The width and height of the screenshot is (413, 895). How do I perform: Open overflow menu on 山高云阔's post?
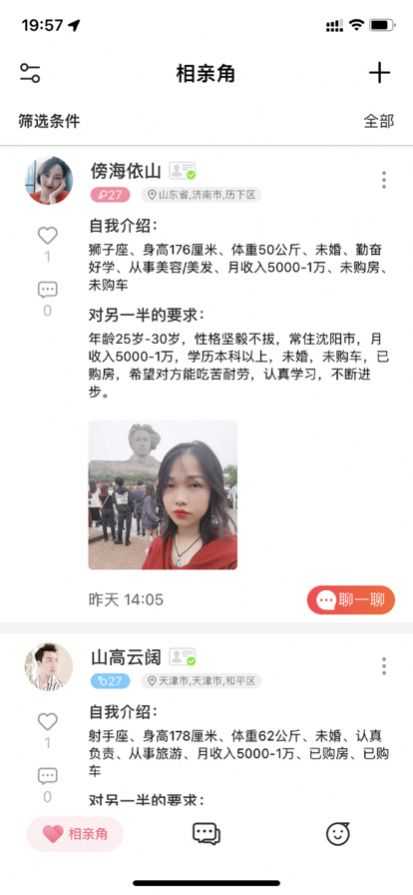click(x=384, y=666)
